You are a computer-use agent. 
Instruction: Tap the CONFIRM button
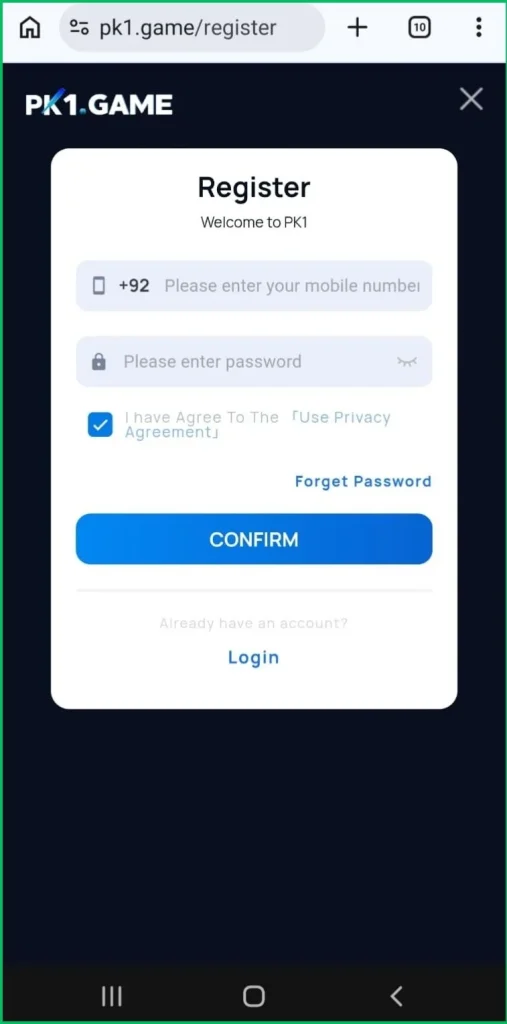tap(254, 539)
